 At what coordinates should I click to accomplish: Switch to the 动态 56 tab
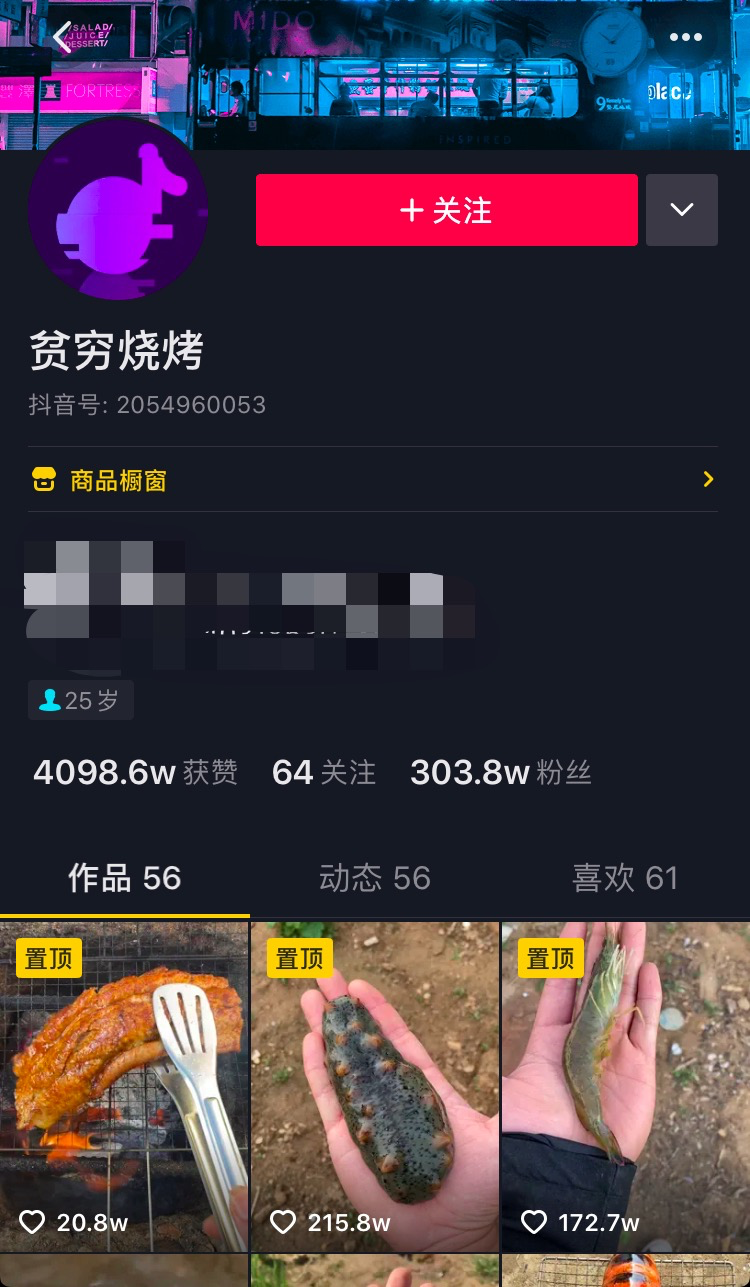click(x=374, y=878)
